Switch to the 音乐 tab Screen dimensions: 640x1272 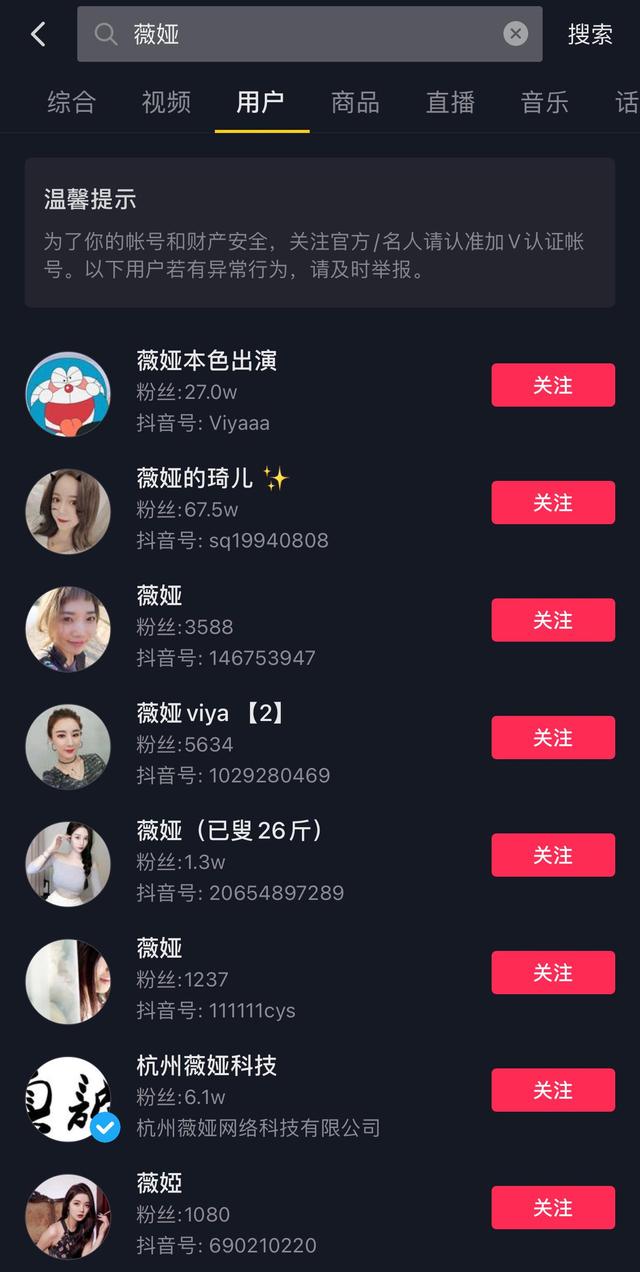(545, 102)
